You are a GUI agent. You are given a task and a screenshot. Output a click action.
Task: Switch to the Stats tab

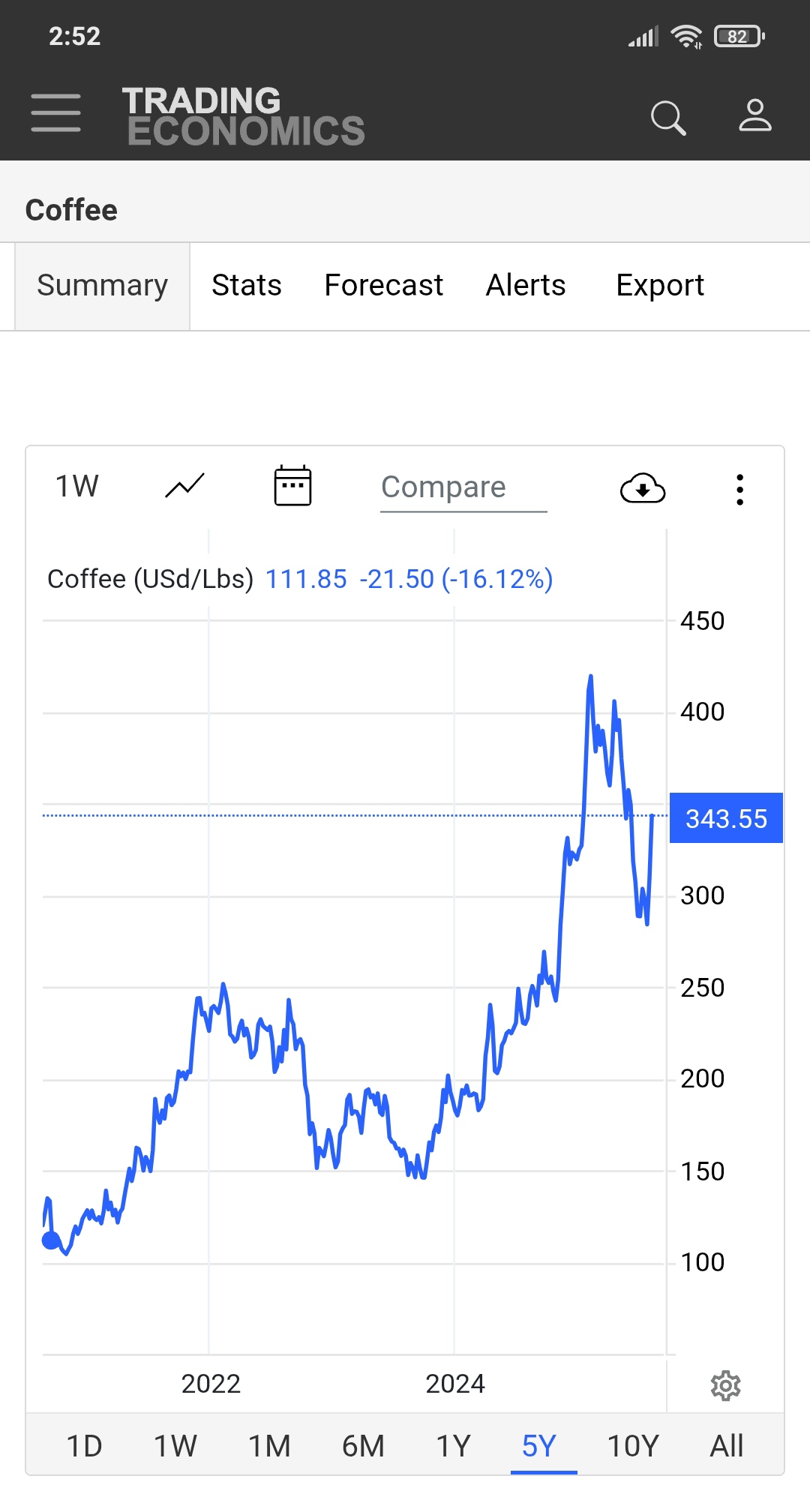tap(246, 286)
